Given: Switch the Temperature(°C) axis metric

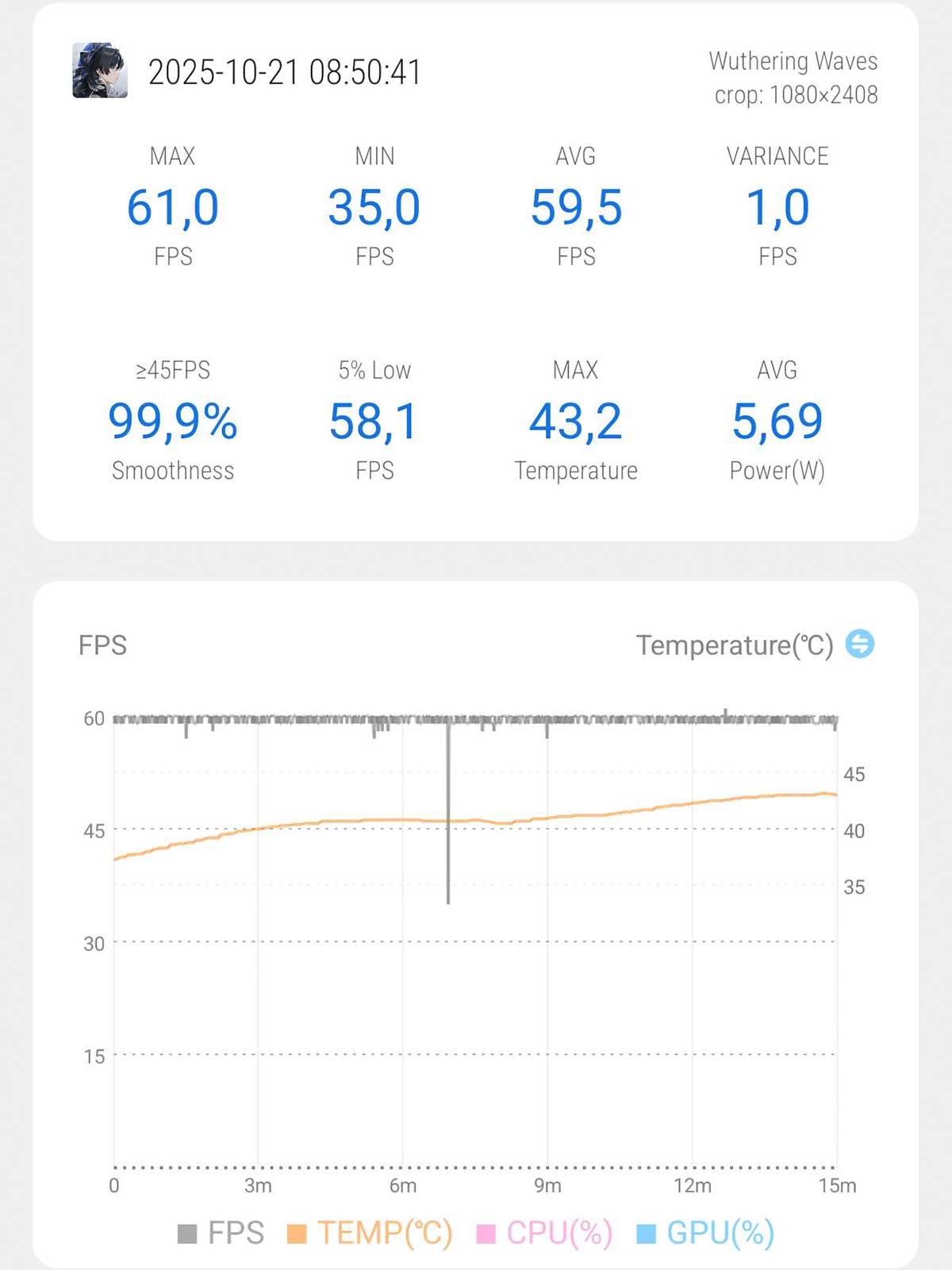Looking at the screenshot, I should (860, 644).
